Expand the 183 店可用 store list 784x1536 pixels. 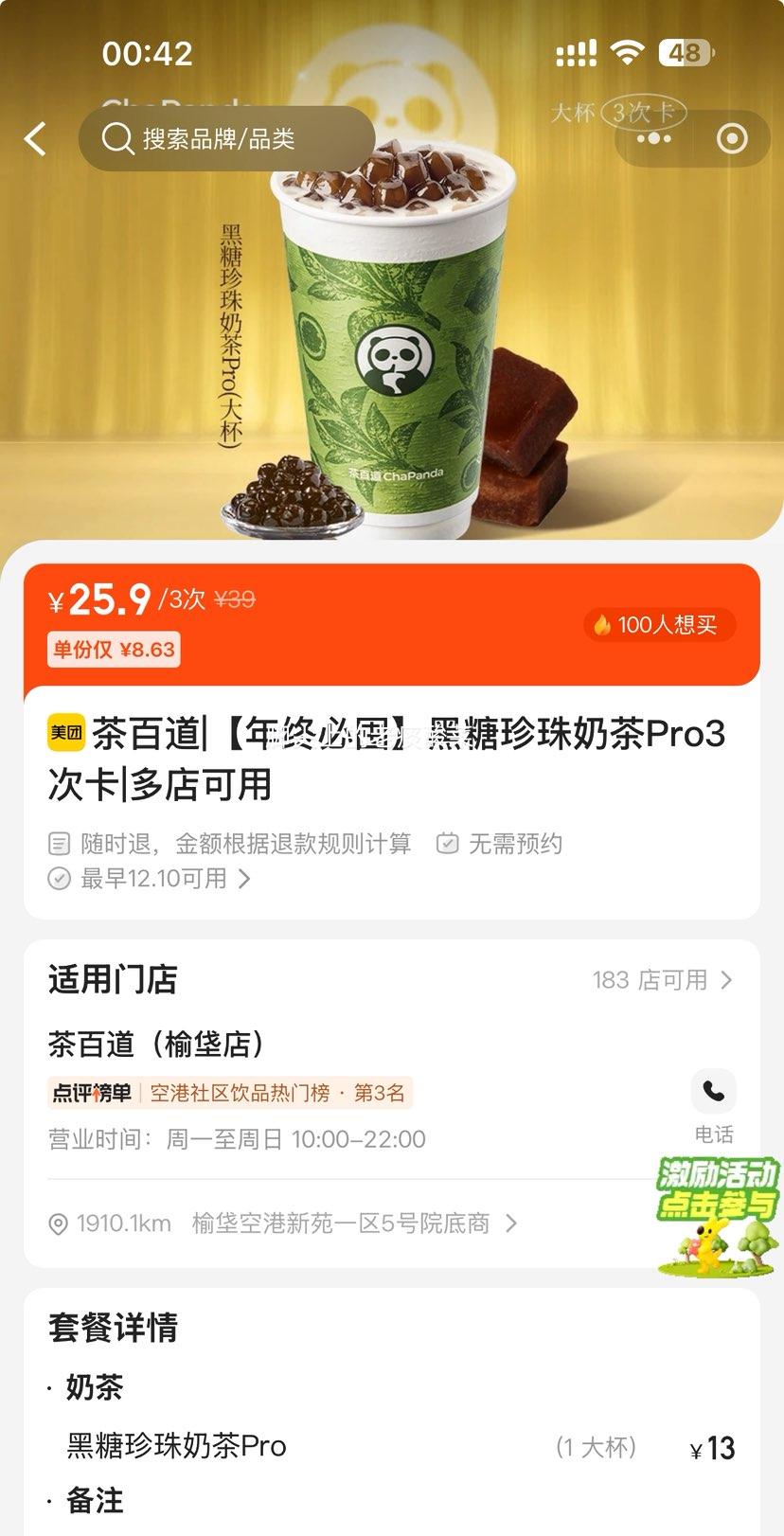(x=663, y=980)
